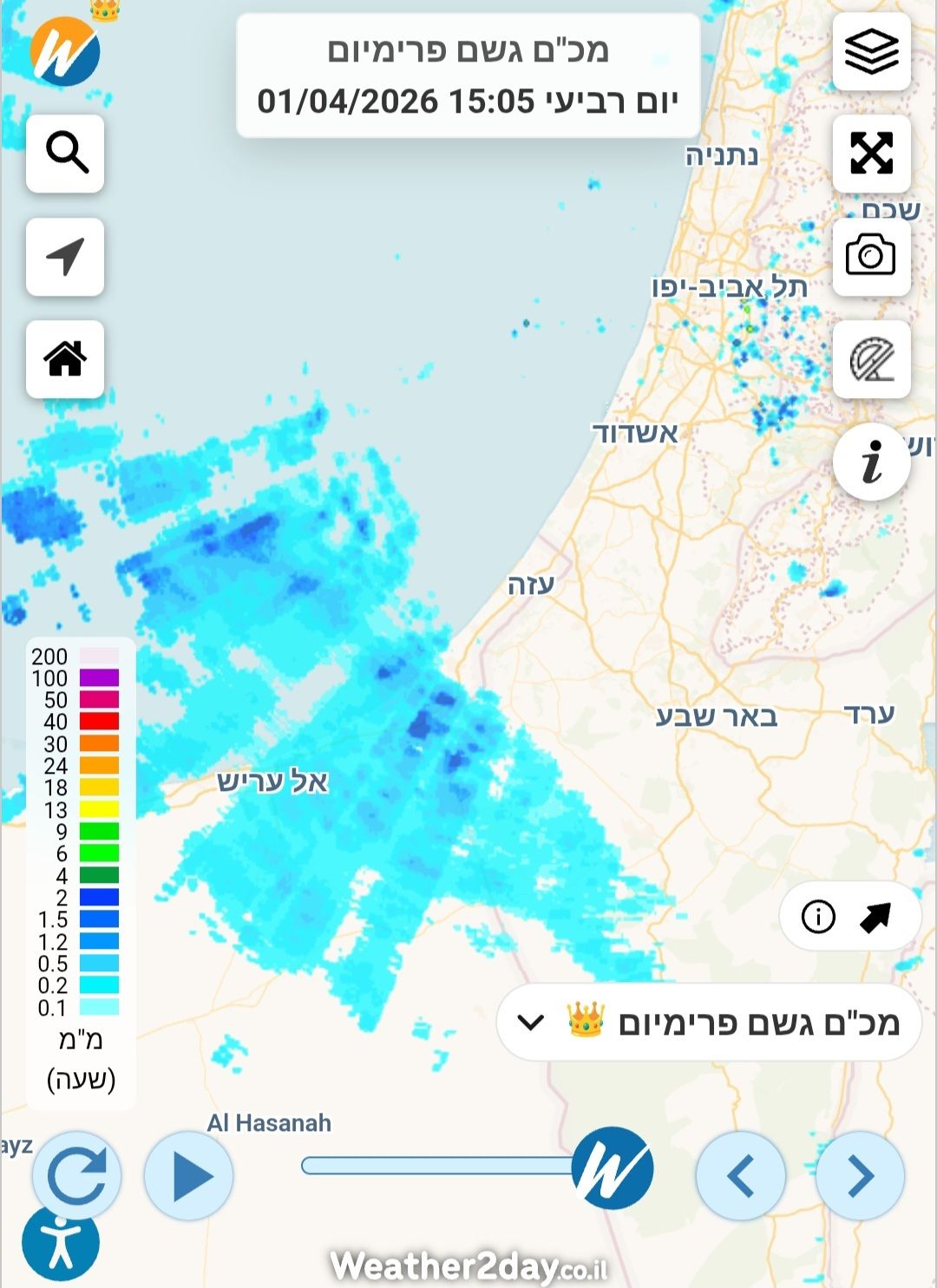Center the map on my location
937x1288 pixels.
[65, 257]
